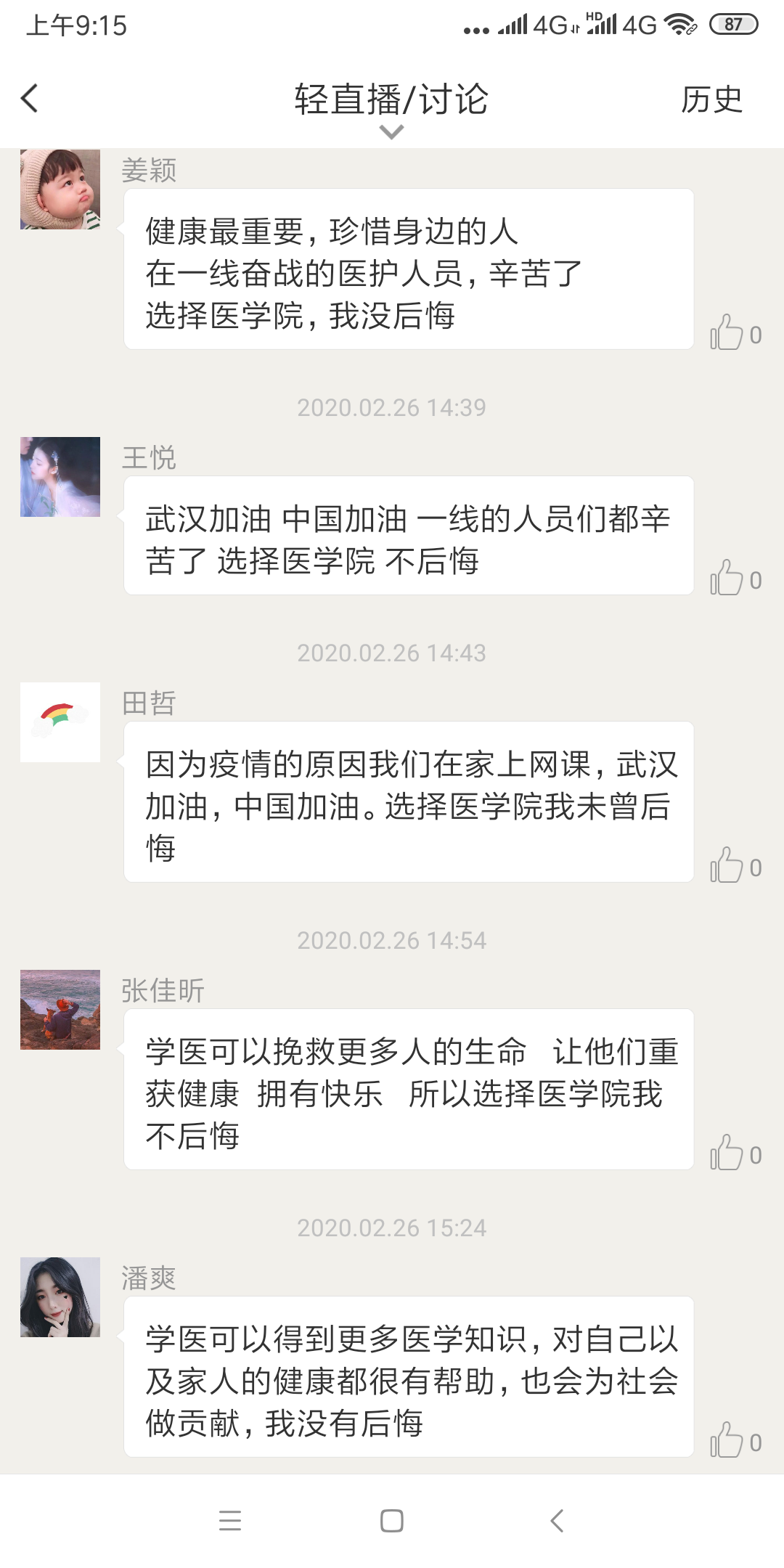Open 潘爽's profile avatar
Viewport: 784px width, 1568px height.
point(60,1297)
